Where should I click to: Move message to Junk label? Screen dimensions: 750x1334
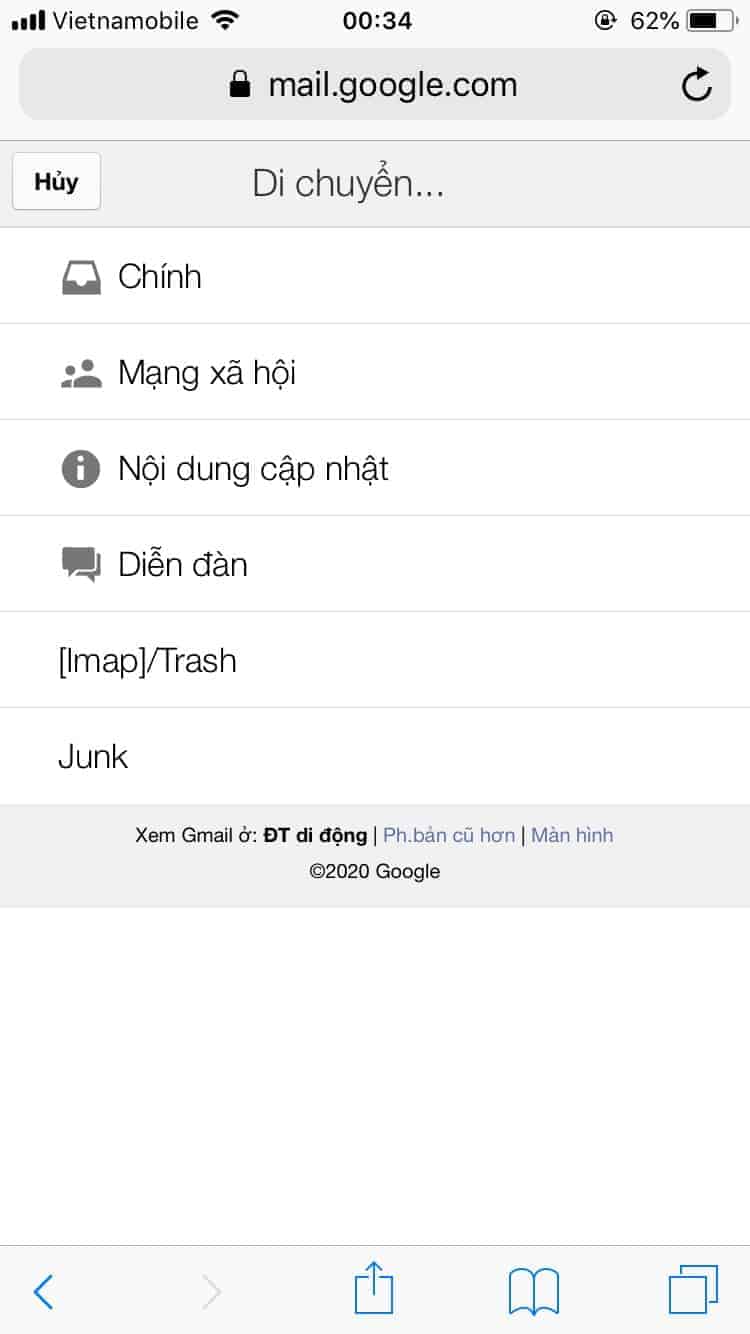[93, 756]
